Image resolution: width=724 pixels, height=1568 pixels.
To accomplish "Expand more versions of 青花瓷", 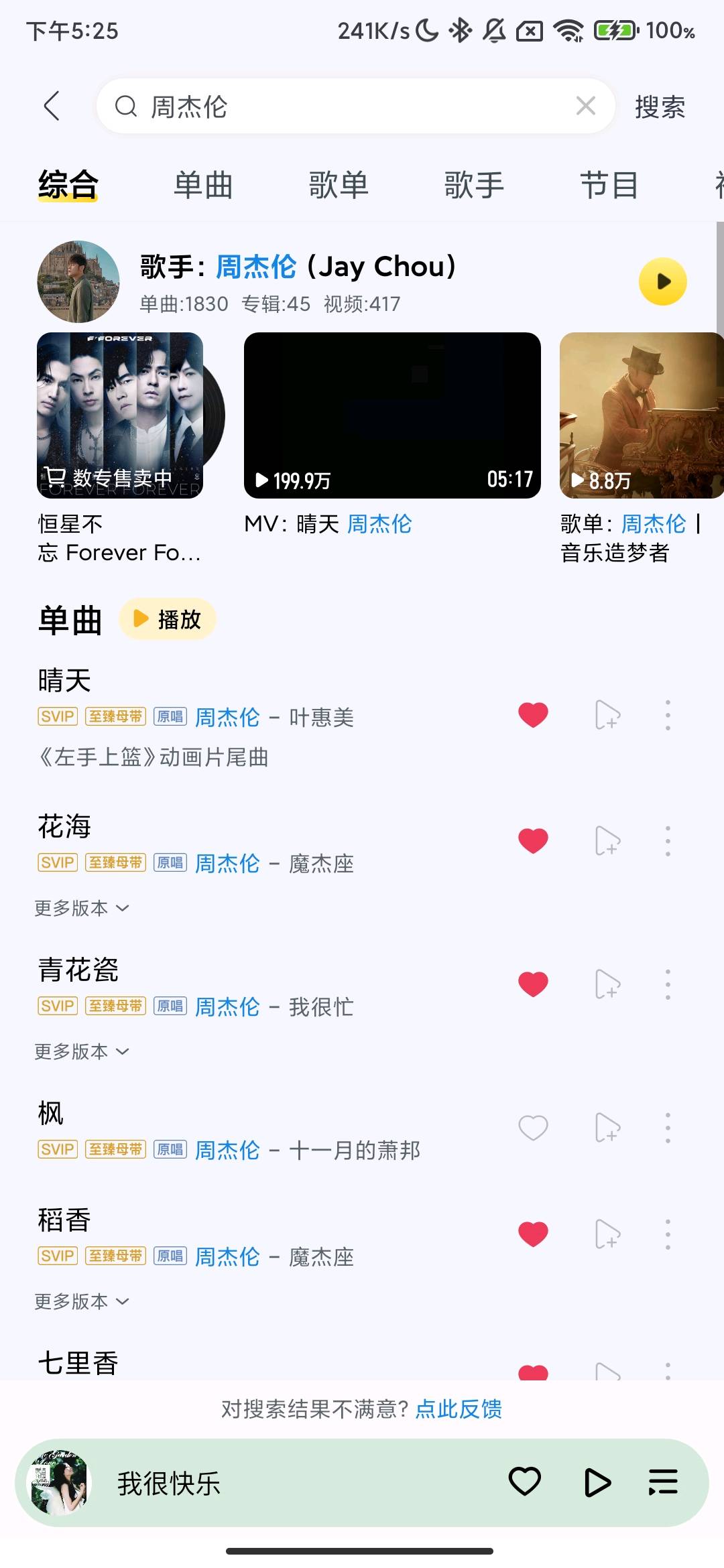I will 80,1051.
